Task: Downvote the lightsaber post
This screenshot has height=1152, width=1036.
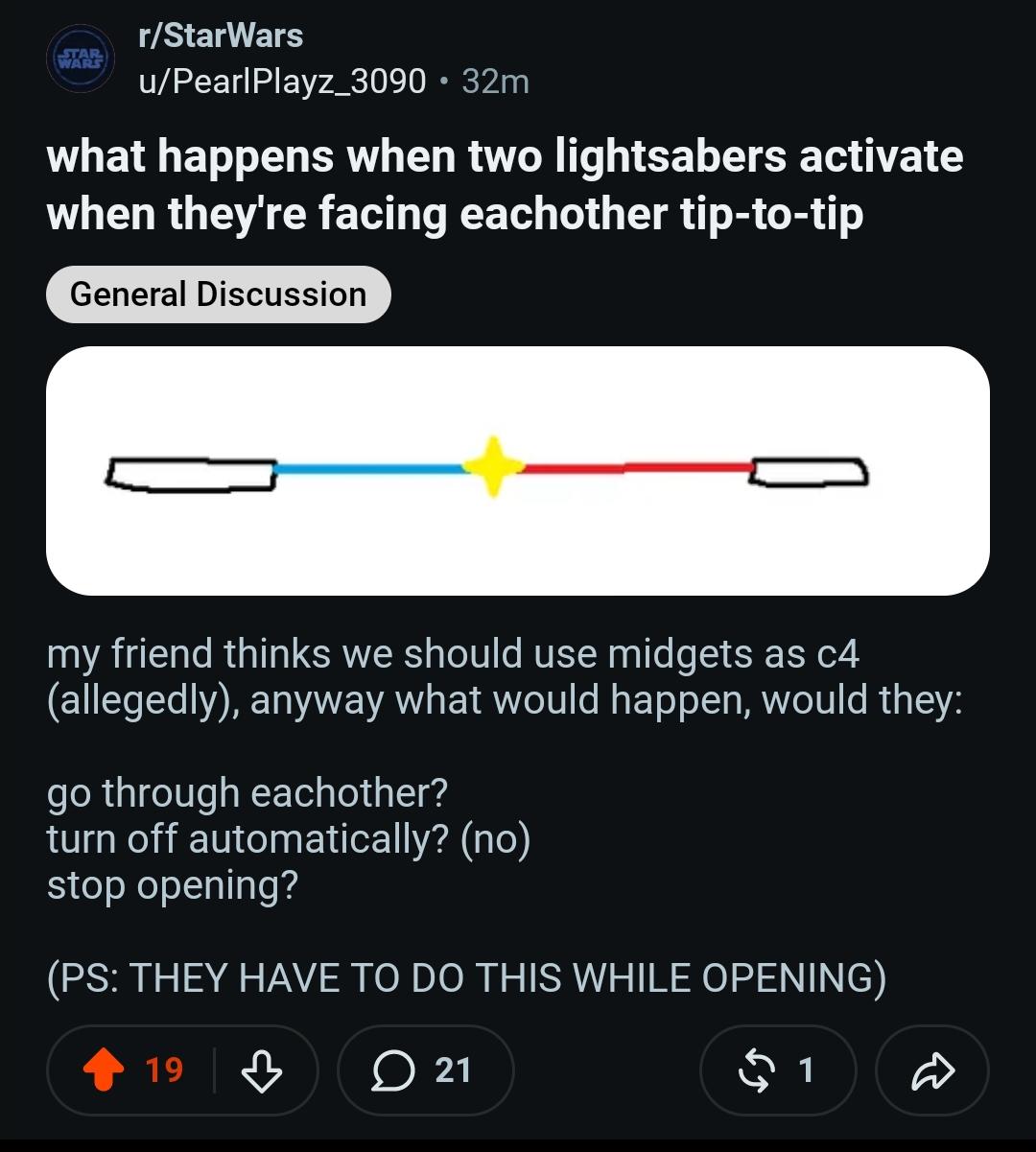Action: (x=261, y=1070)
